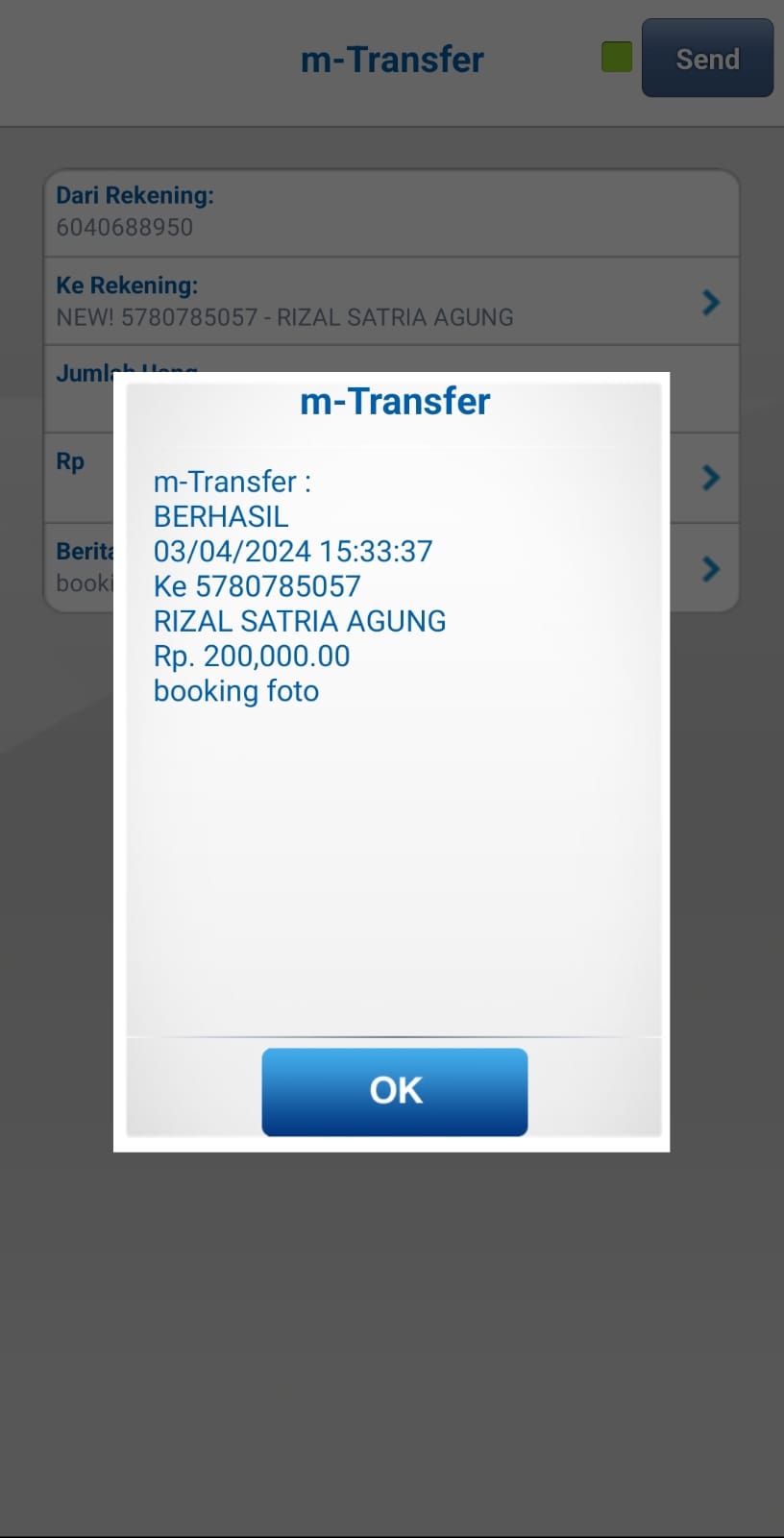Open the Rp amount row
This screenshot has width=784, height=1538.
coord(709,477)
